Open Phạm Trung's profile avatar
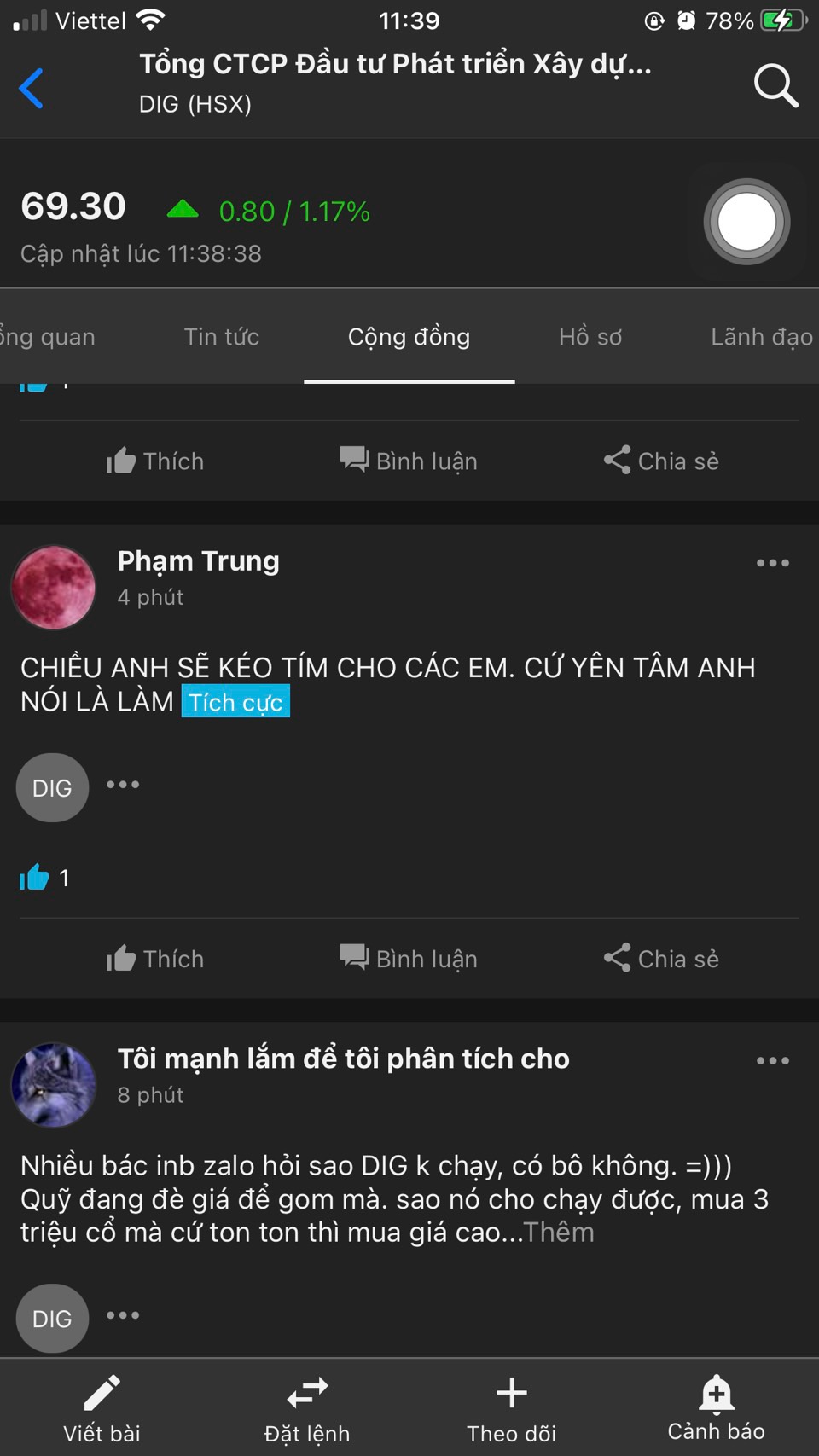 tap(54, 587)
